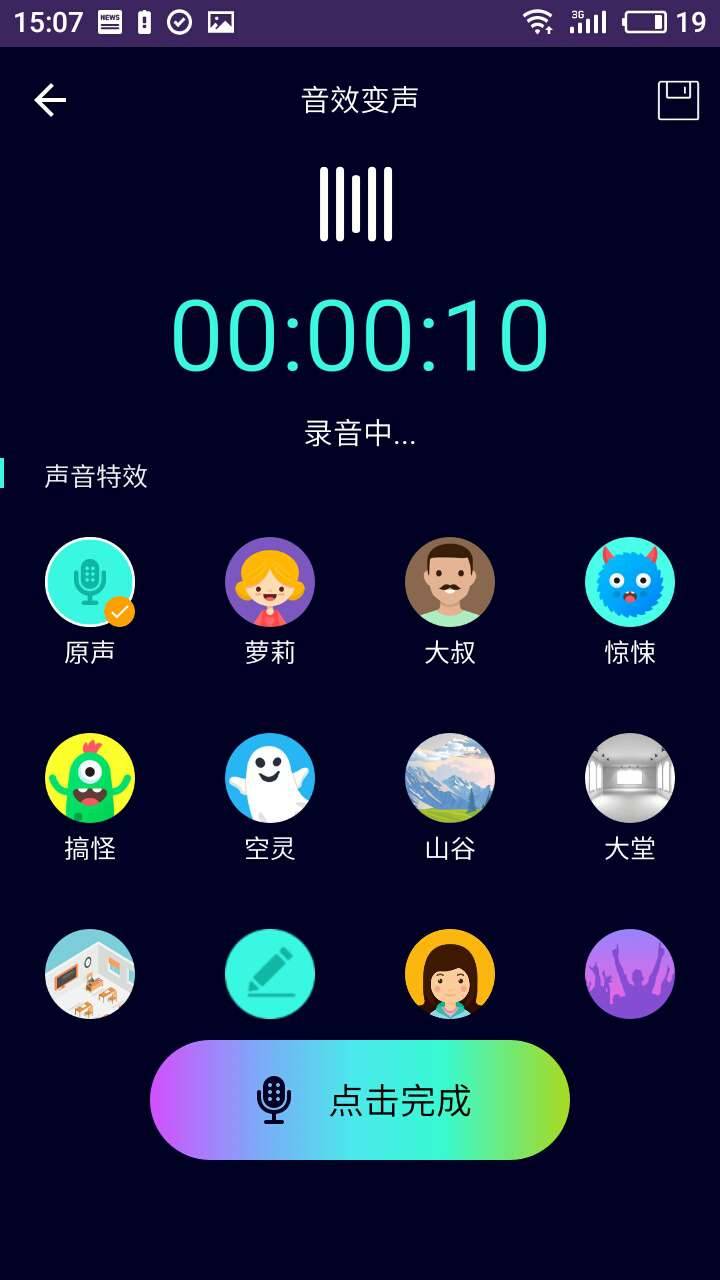This screenshot has height=1280, width=720.
Task: Pick the purple cheering crowd effect
Action: pyautogui.click(x=630, y=974)
